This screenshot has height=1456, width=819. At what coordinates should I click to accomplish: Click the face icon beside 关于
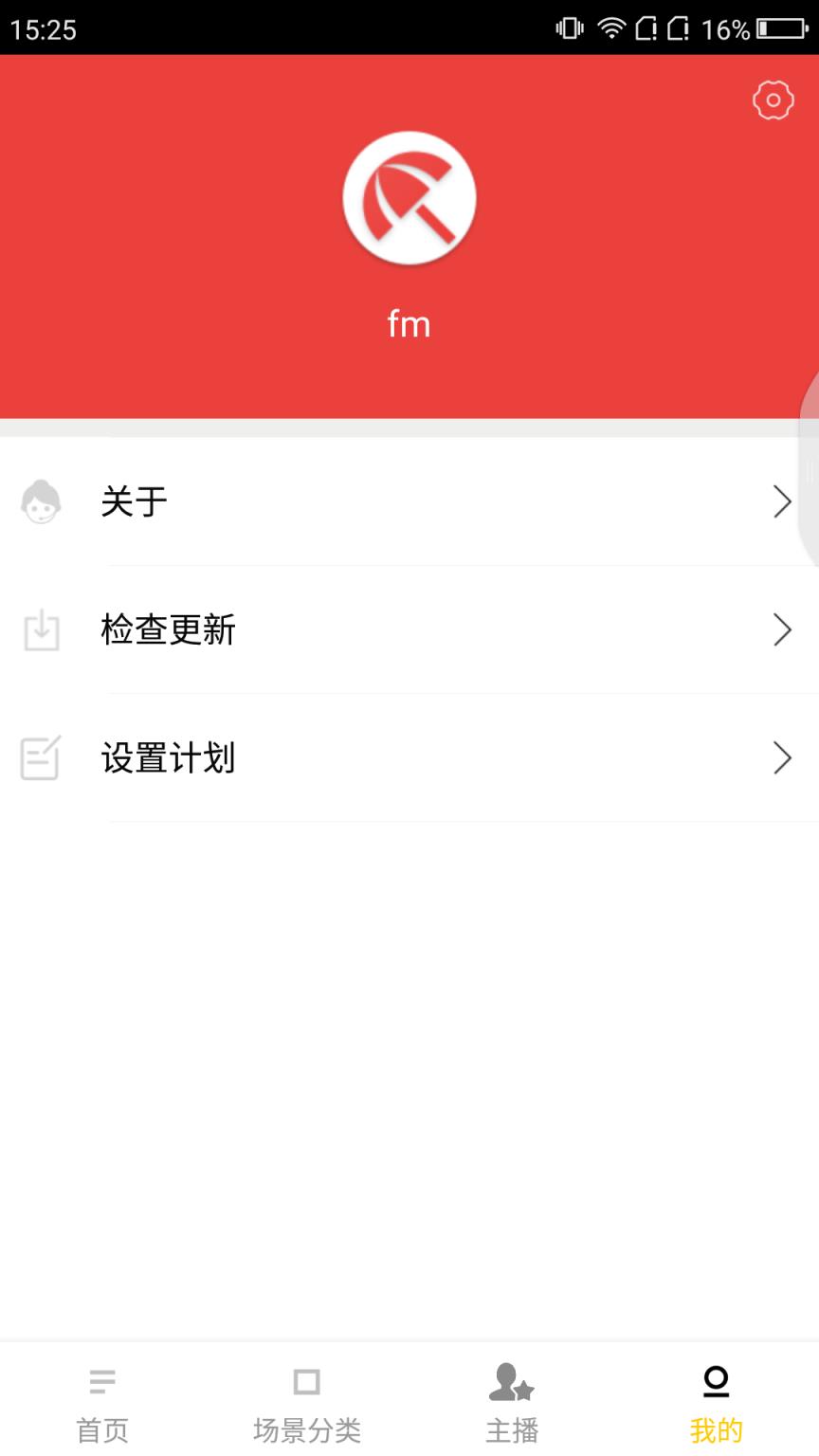pos(40,502)
